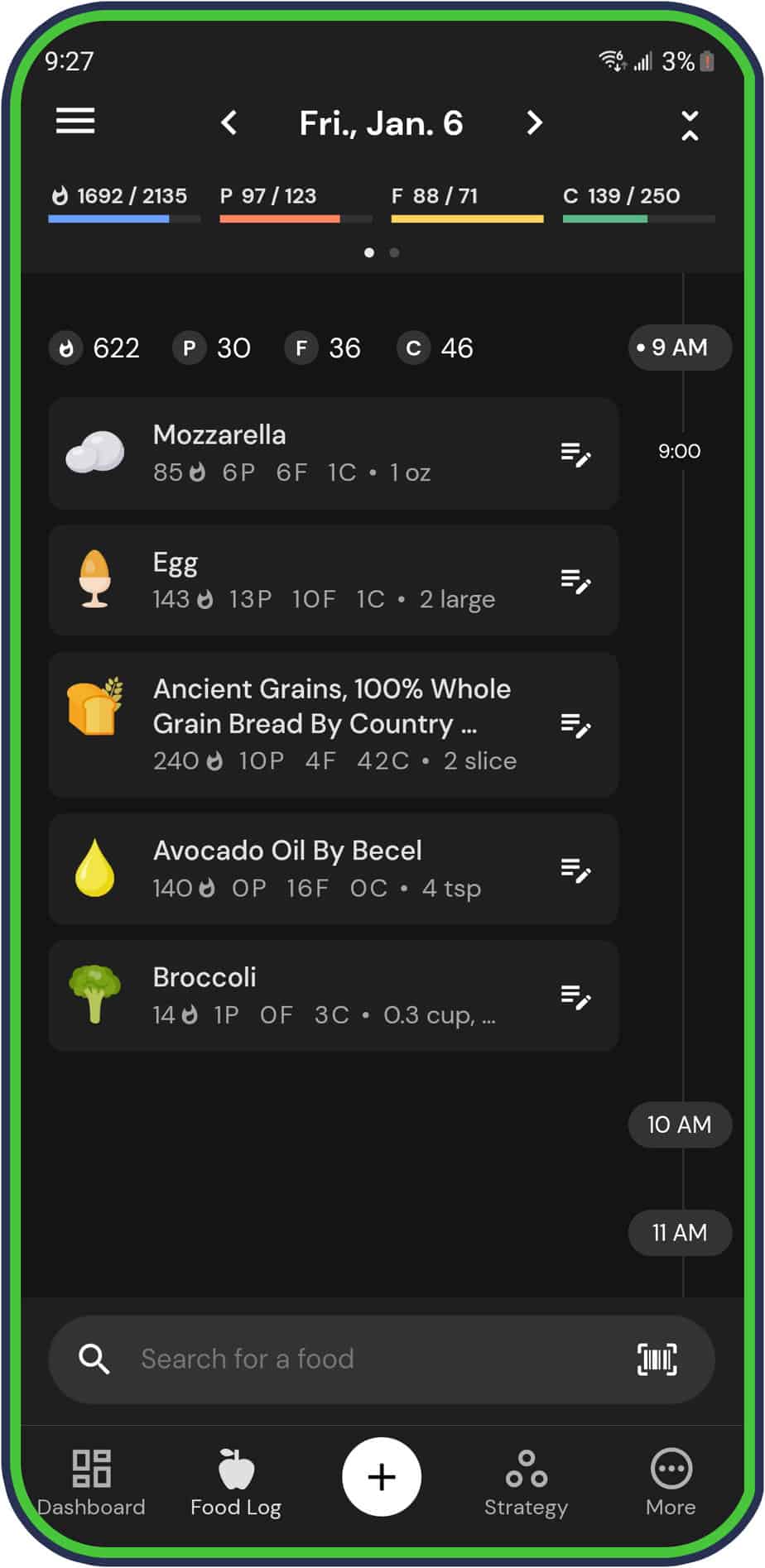Open the date Fri., Jan. 6
The width and height of the screenshot is (765, 1568).
click(x=381, y=123)
